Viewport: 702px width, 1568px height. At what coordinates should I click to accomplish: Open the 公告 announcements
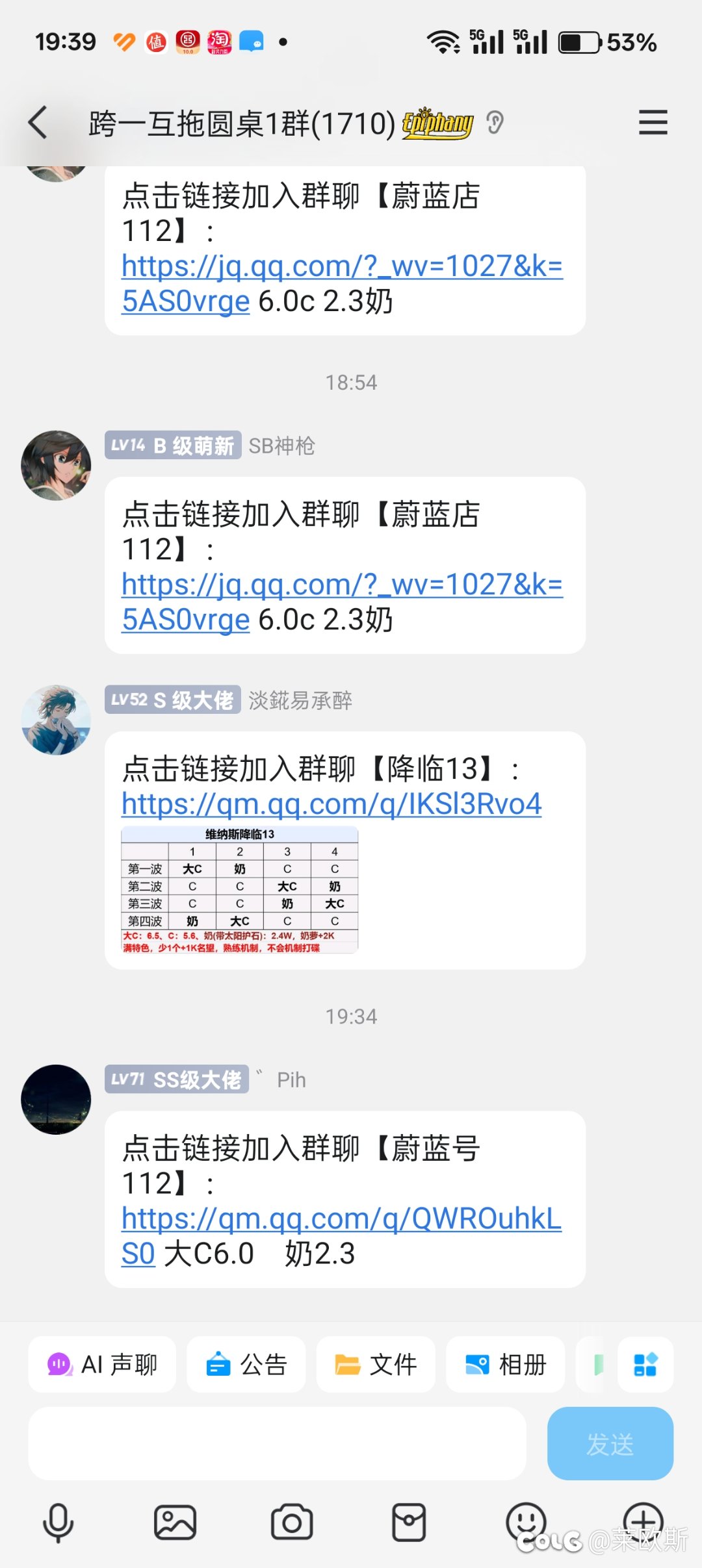pyautogui.click(x=246, y=1364)
